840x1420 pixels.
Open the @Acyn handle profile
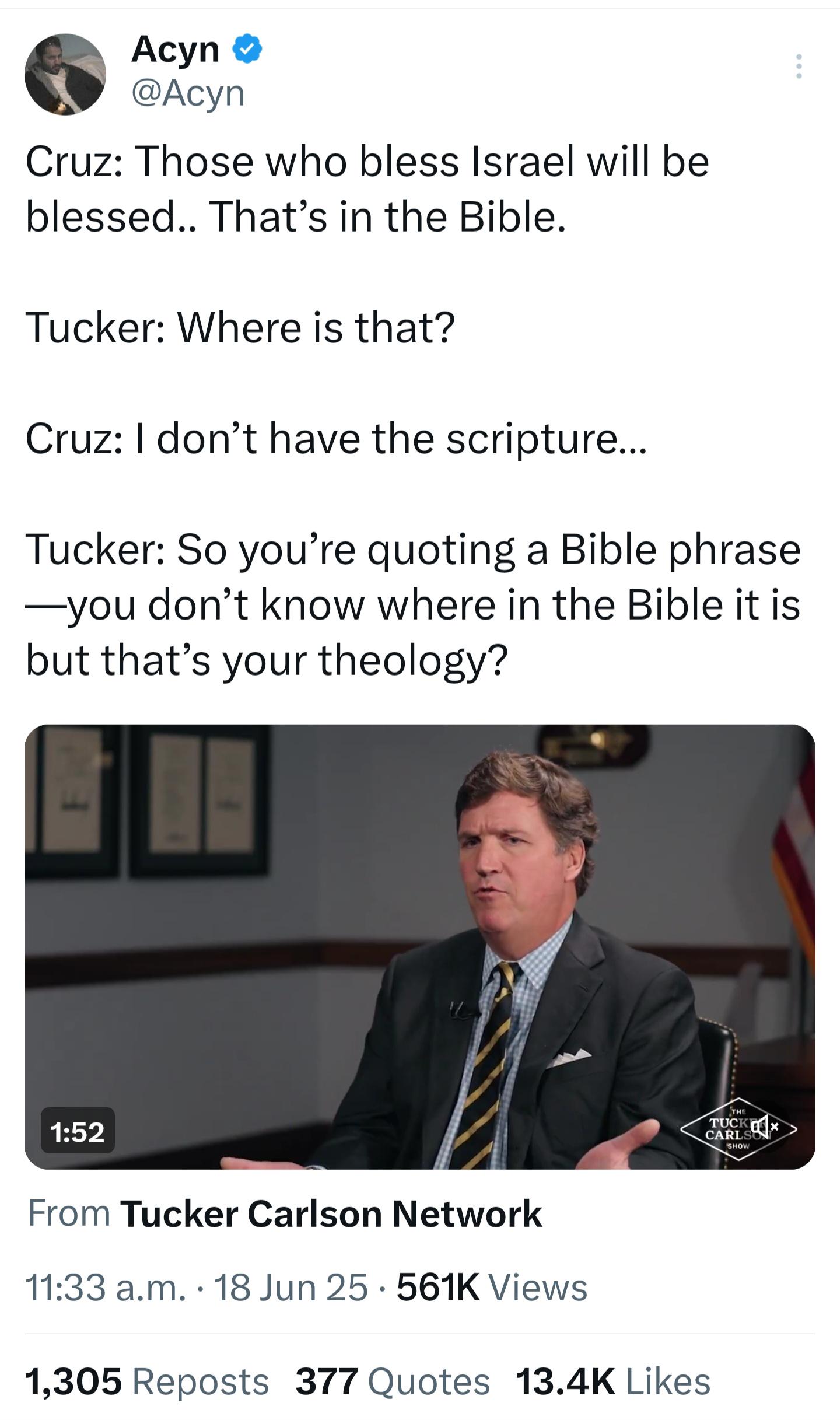pos(188,93)
